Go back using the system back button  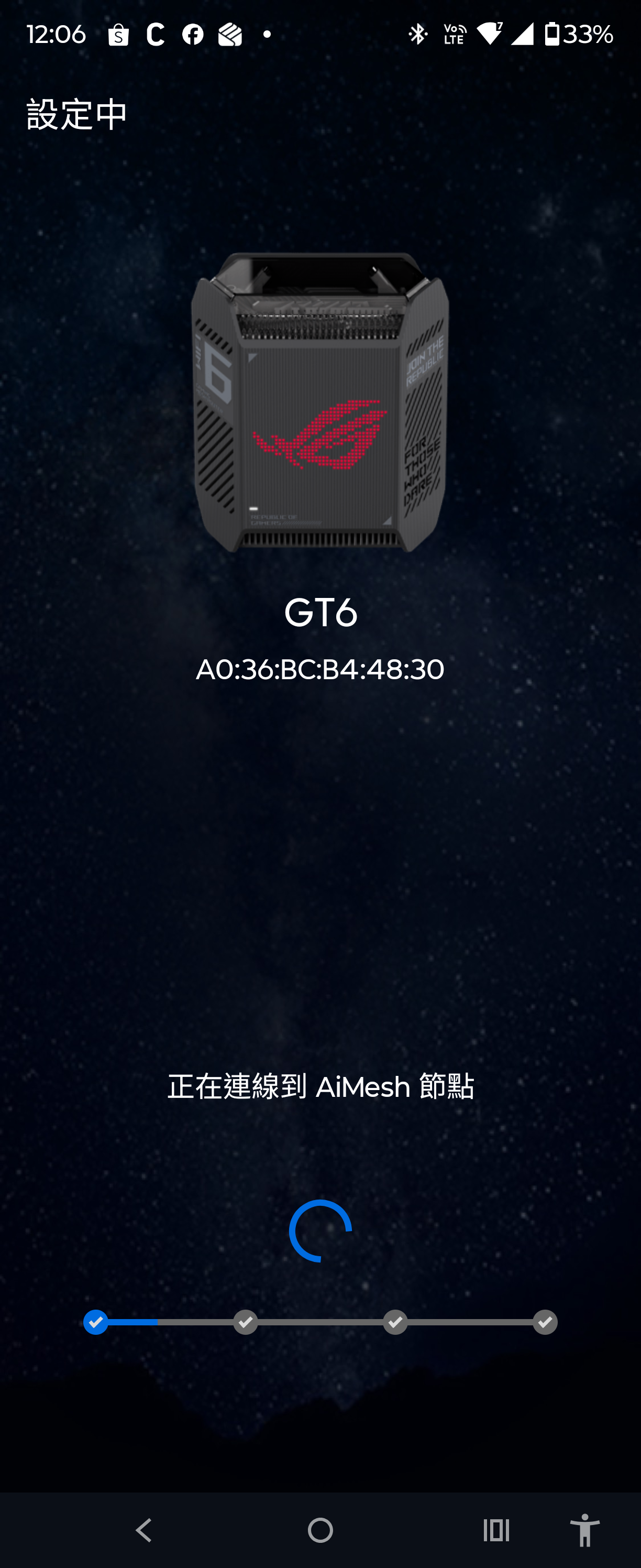(x=144, y=1530)
